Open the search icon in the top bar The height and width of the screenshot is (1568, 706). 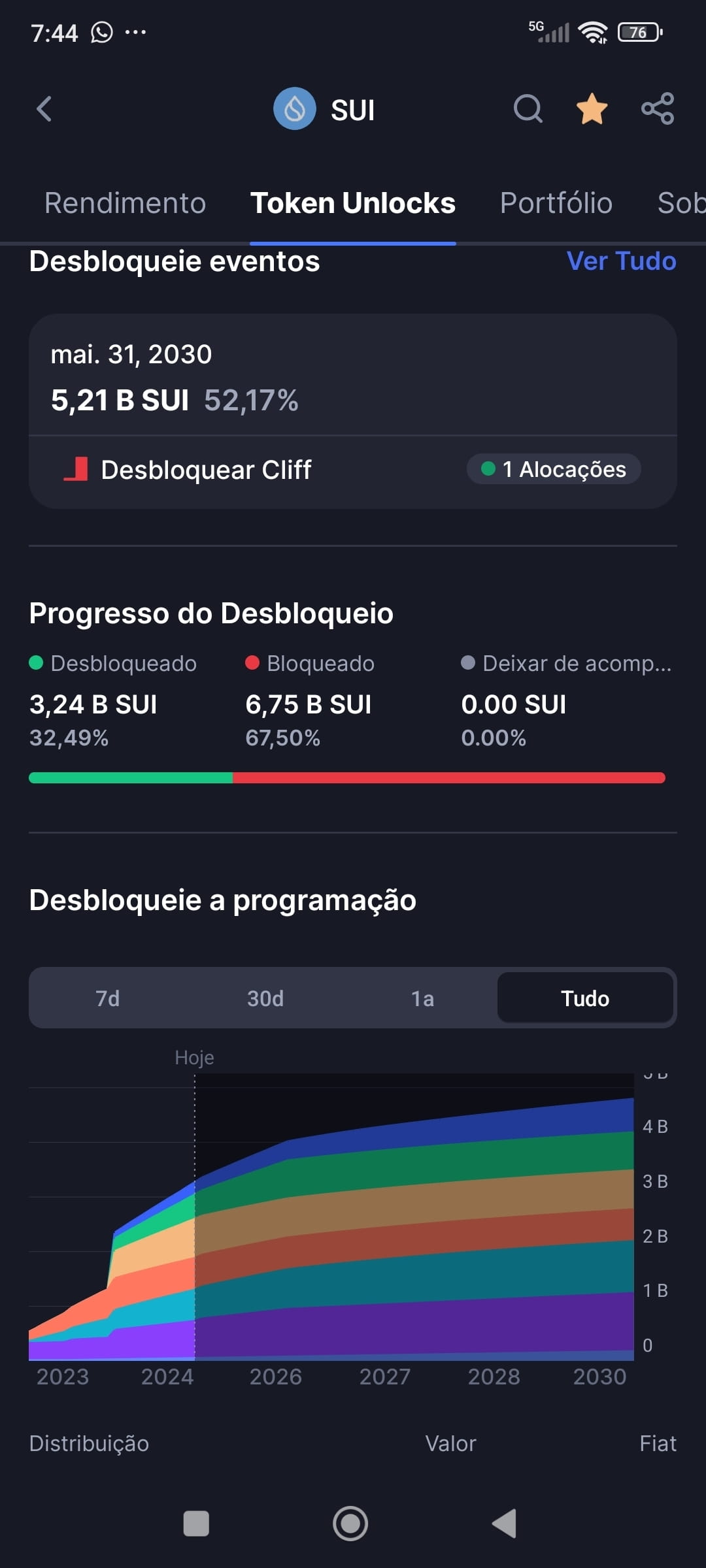[527, 109]
